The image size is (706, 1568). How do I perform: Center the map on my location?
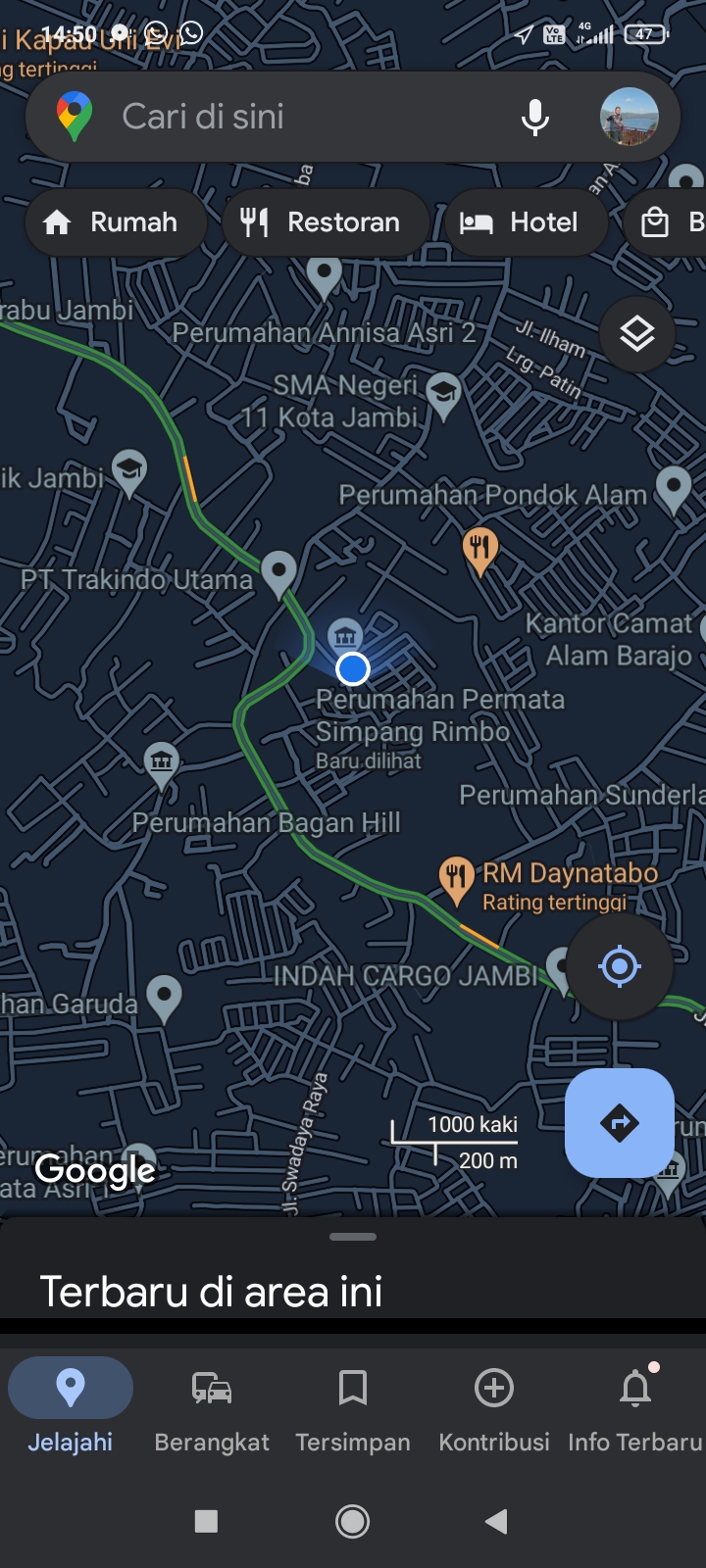[619, 966]
